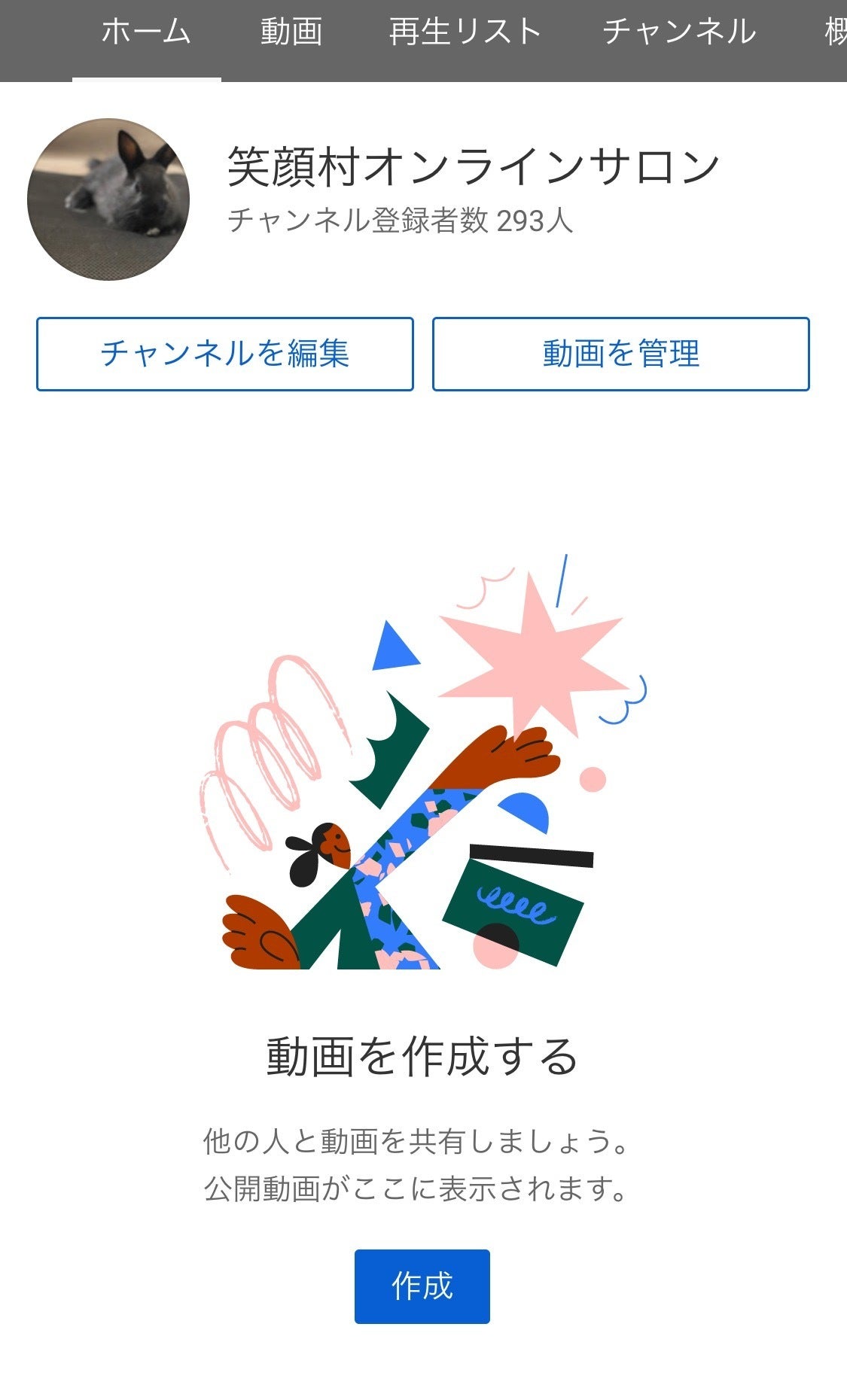Open the rabbit channel avatar

click(108, 199)
